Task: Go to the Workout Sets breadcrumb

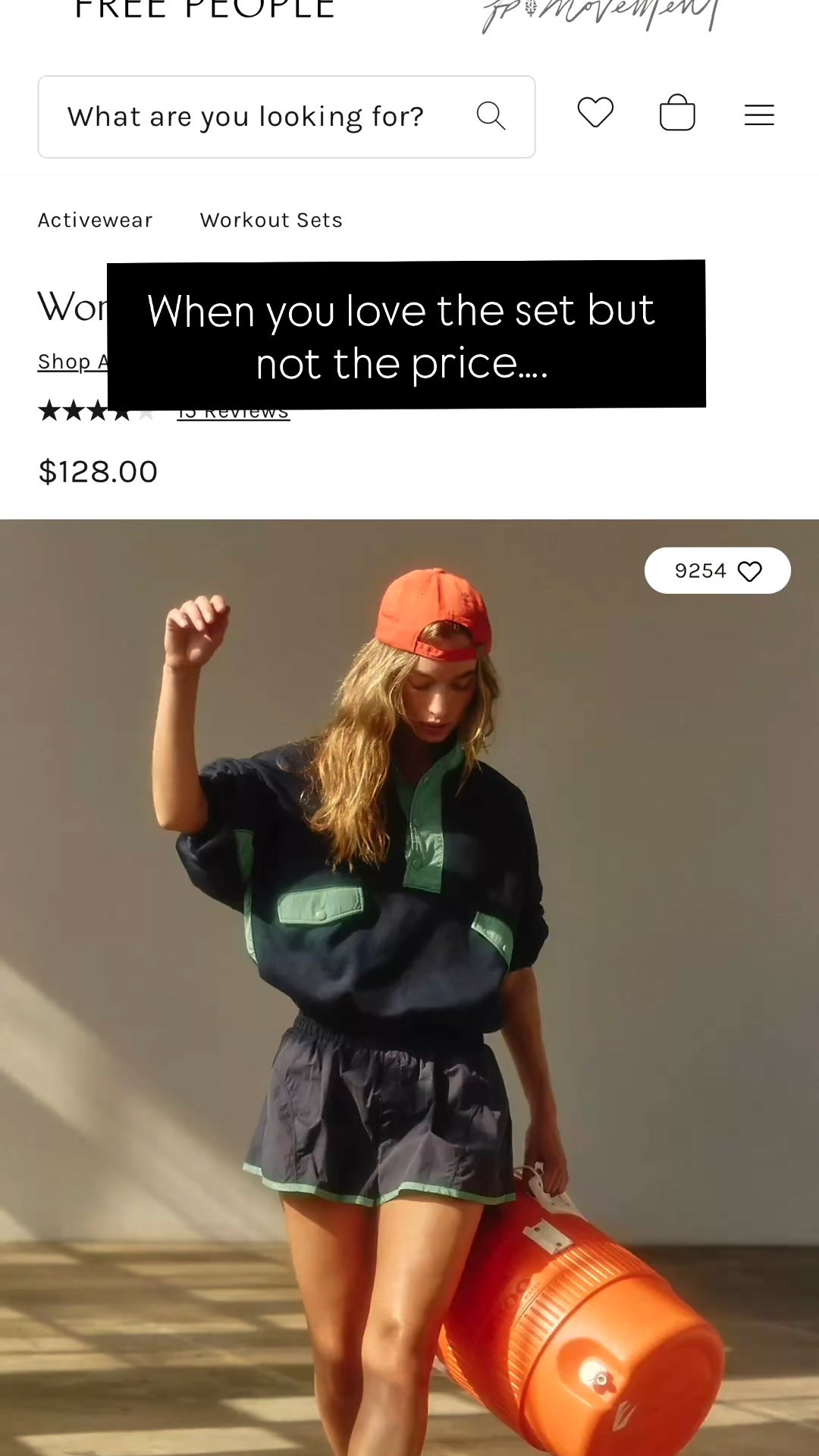Action: pos(271,220)
